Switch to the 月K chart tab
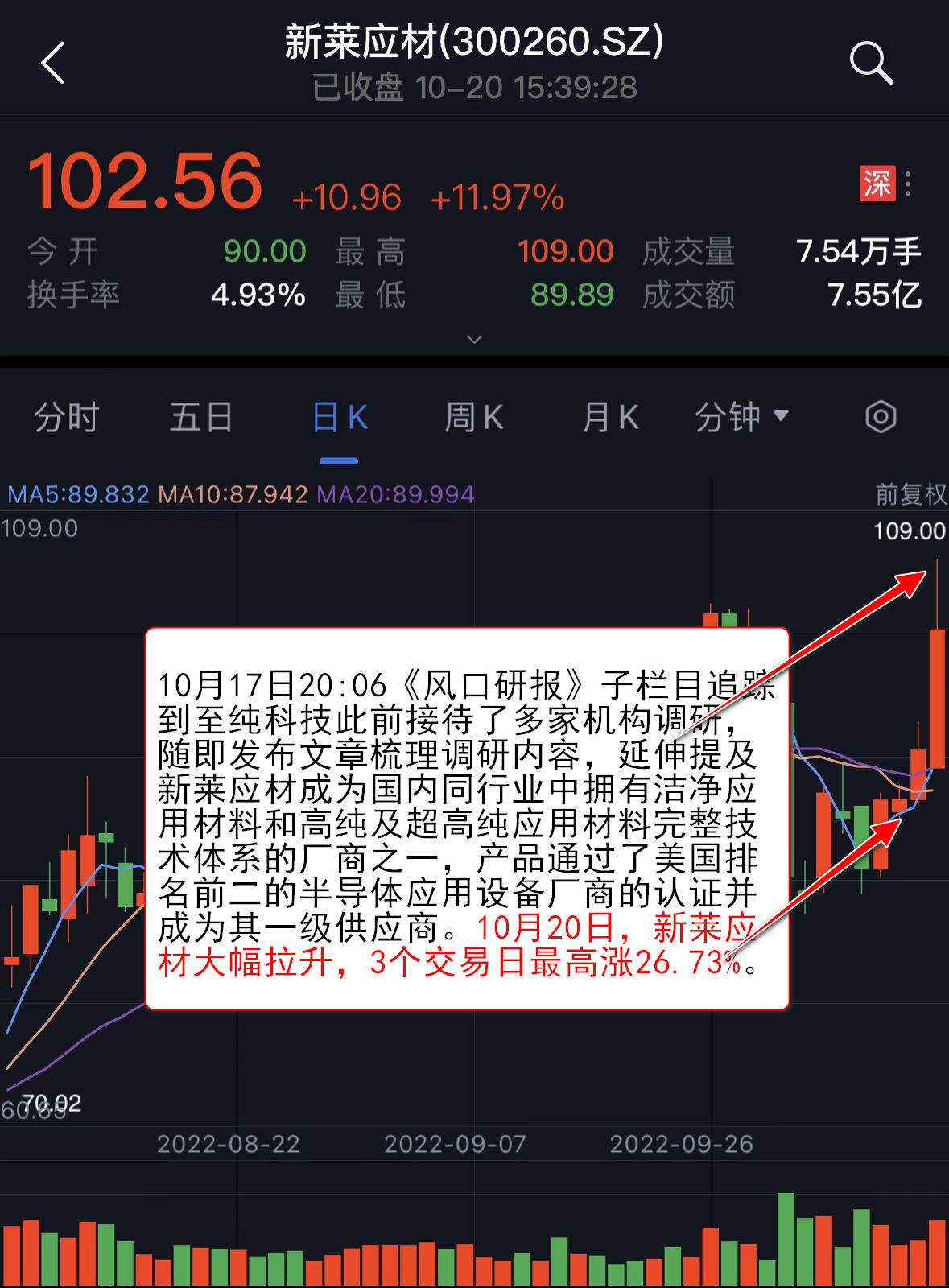949x1288 pixels. (x=610, y=418)
